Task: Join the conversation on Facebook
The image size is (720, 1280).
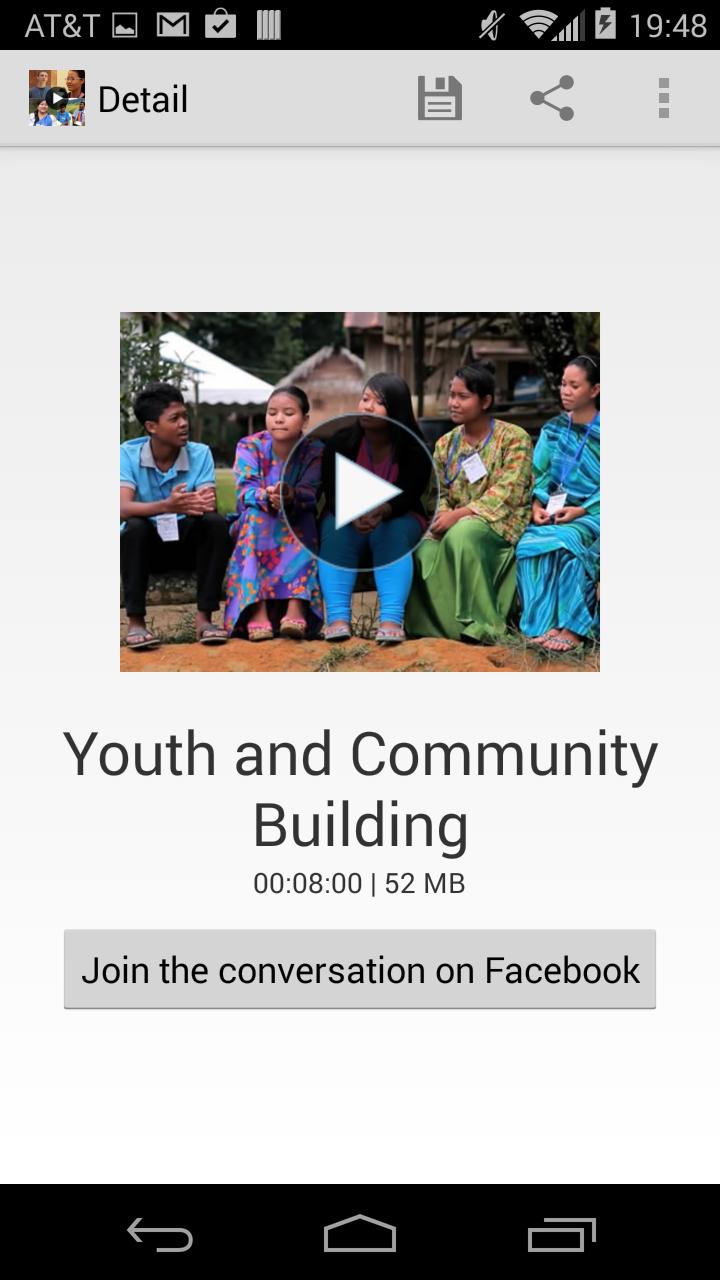Action: point(360,969)
